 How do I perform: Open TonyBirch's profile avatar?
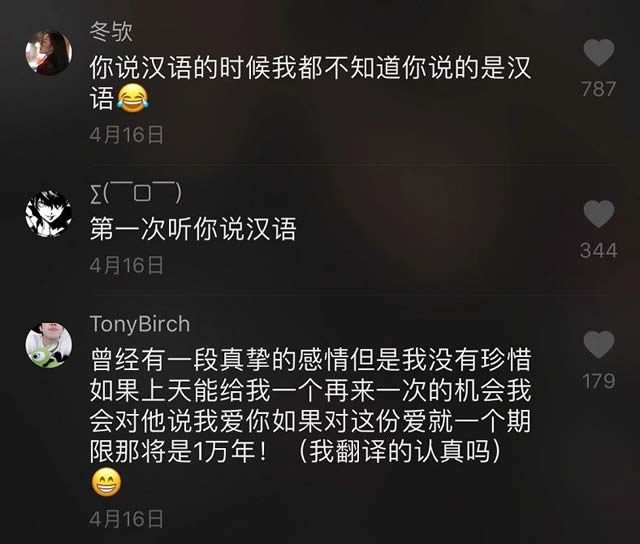pos(47,345)
